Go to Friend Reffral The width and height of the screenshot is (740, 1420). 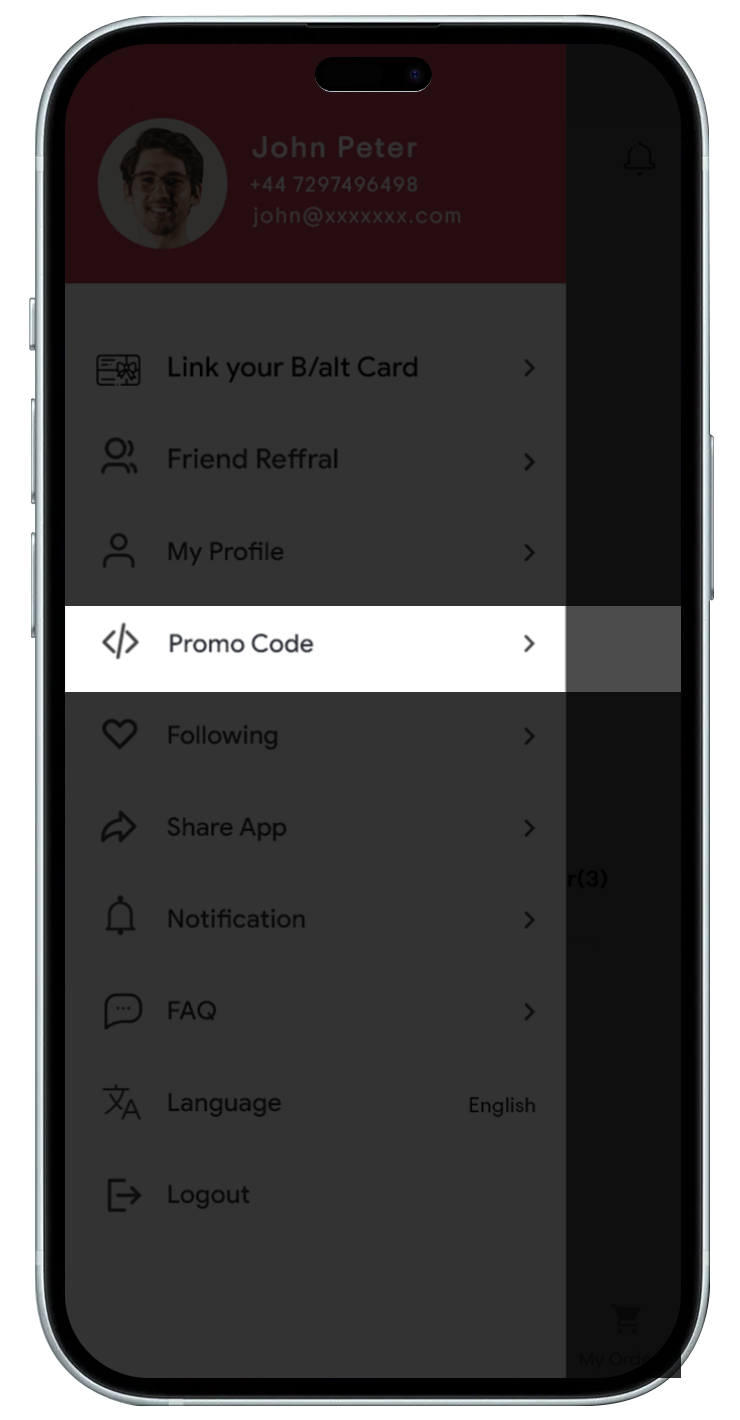[314, 460]
